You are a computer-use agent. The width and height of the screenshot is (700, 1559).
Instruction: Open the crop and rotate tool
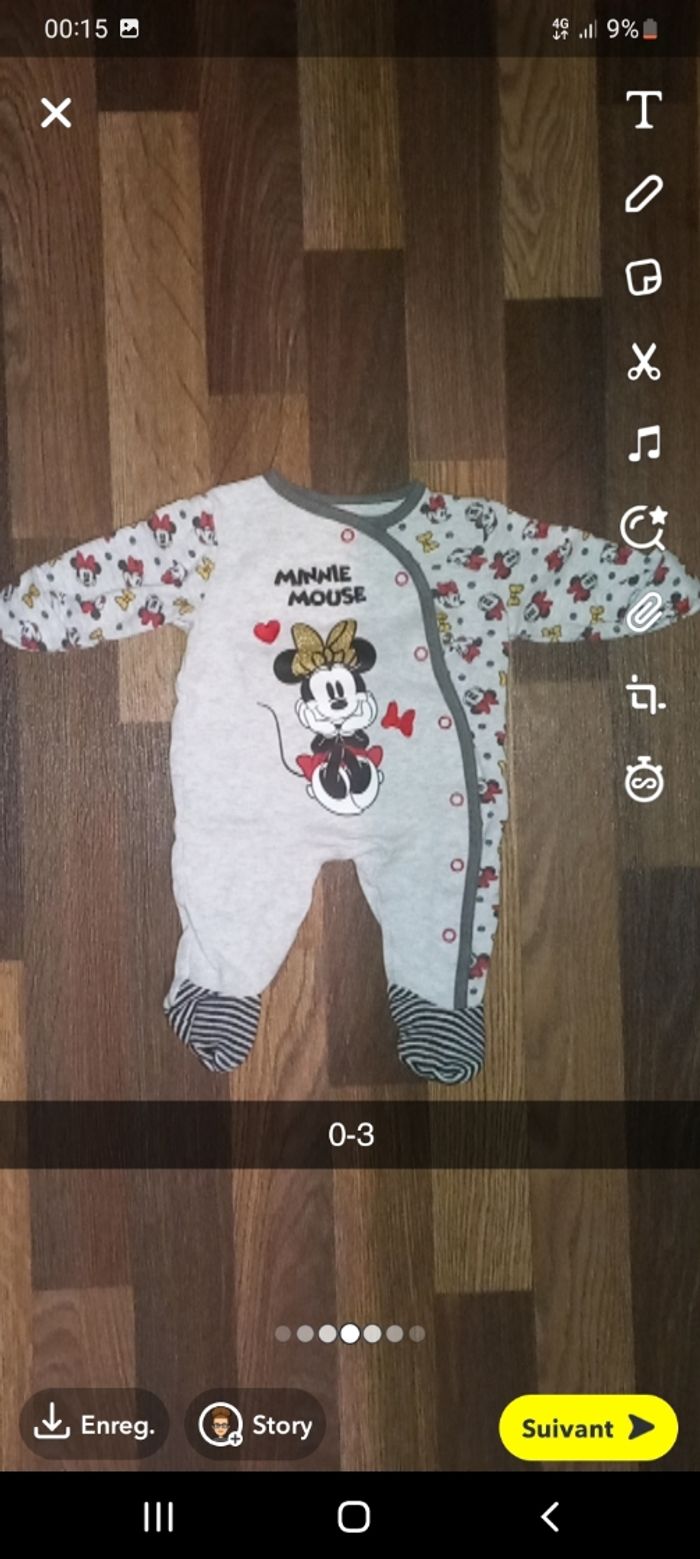(x=644, y=695)
